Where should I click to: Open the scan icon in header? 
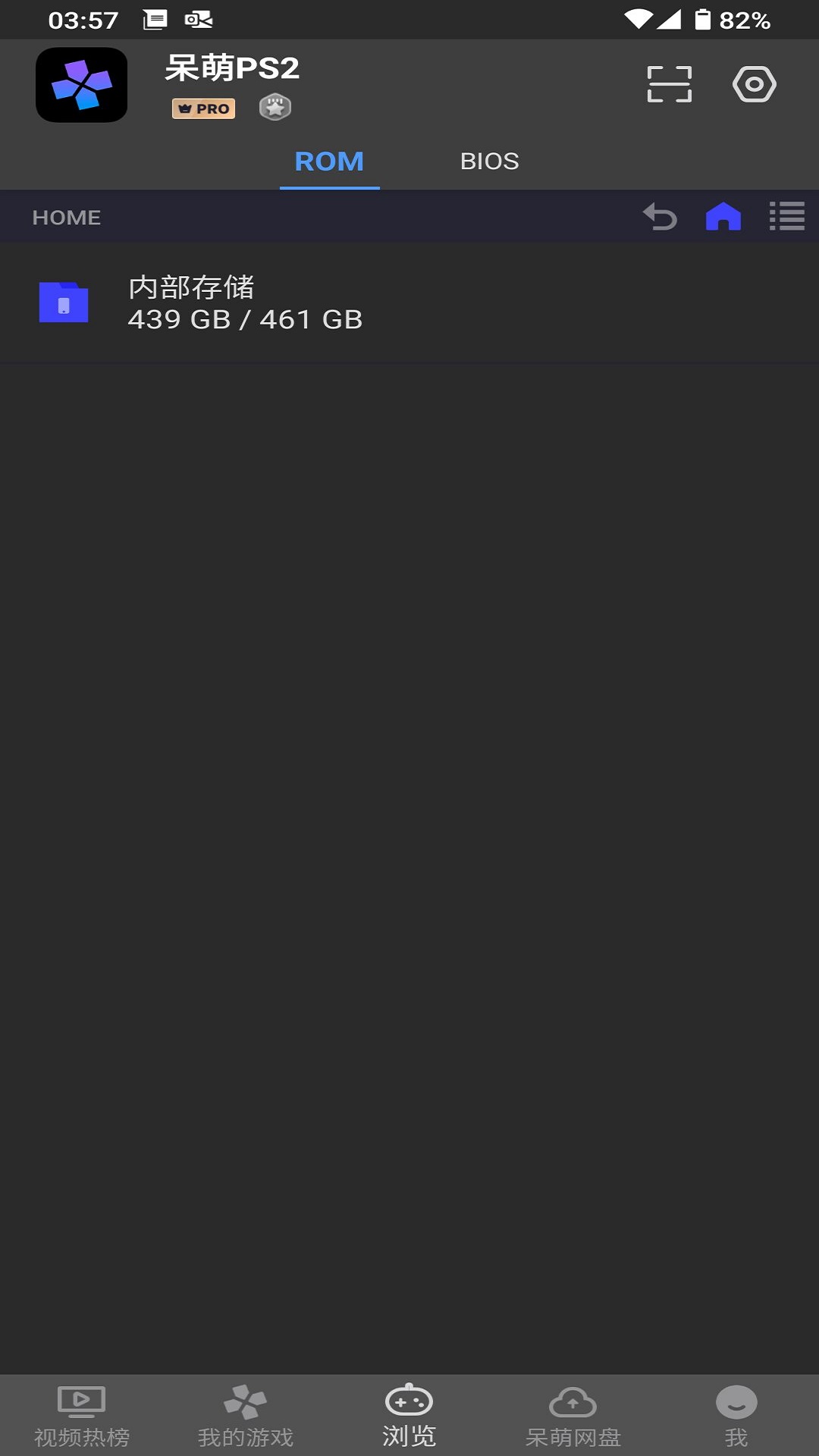tap(669, 84)
